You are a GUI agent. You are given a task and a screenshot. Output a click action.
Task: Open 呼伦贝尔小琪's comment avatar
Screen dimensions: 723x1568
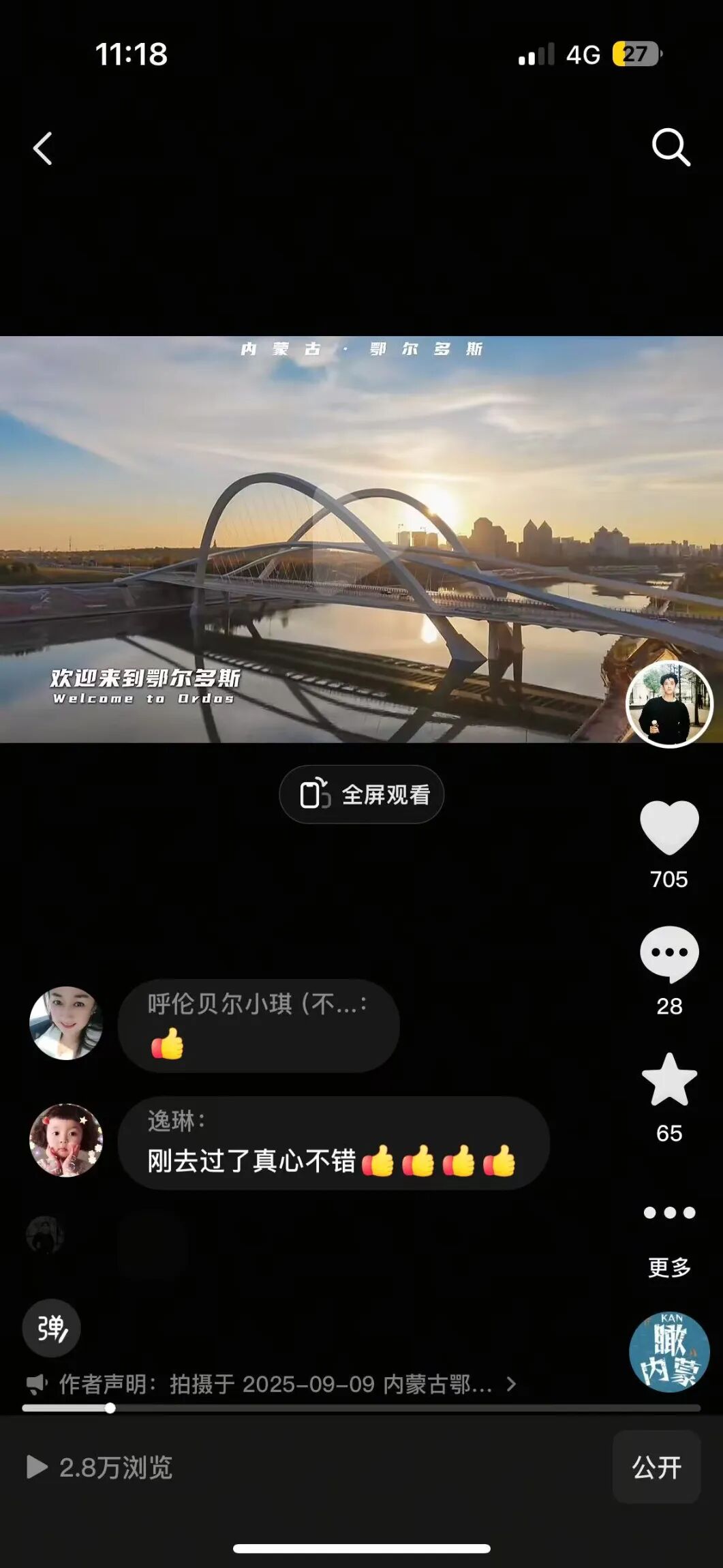pos(66,1023)
